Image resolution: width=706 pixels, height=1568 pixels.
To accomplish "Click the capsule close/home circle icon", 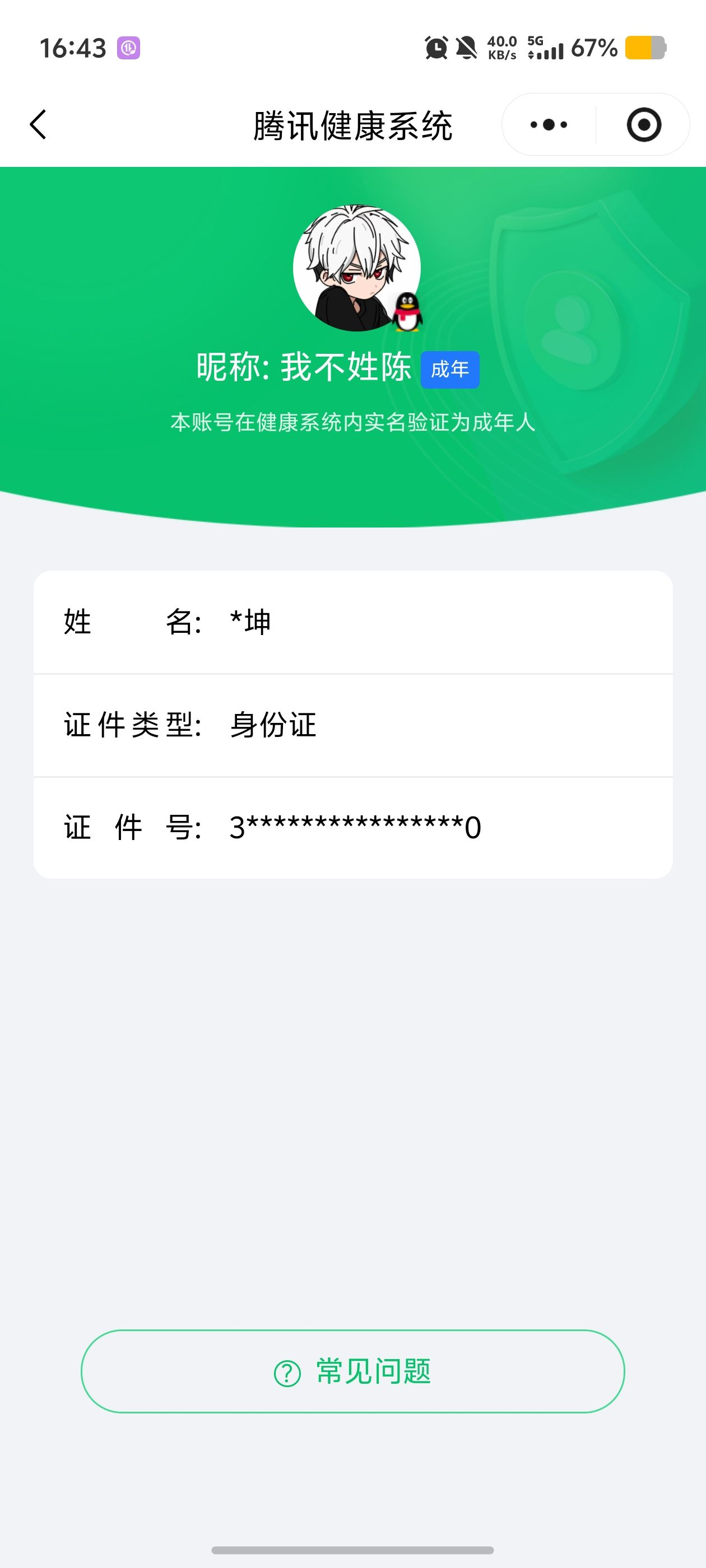I will pyautogui.click(x=644, y=124).
